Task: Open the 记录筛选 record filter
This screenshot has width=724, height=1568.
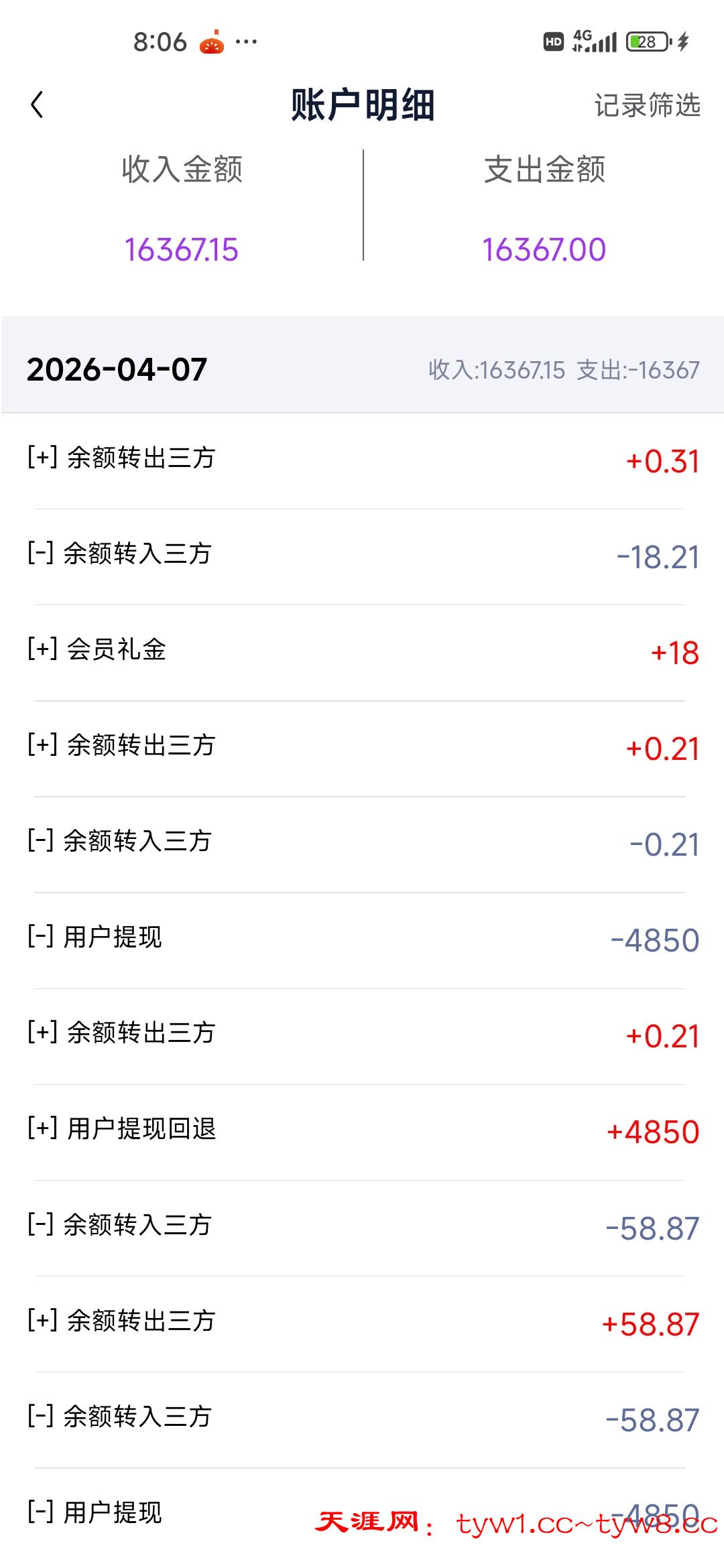Action: pyautogui.click(x=646, y=105)
